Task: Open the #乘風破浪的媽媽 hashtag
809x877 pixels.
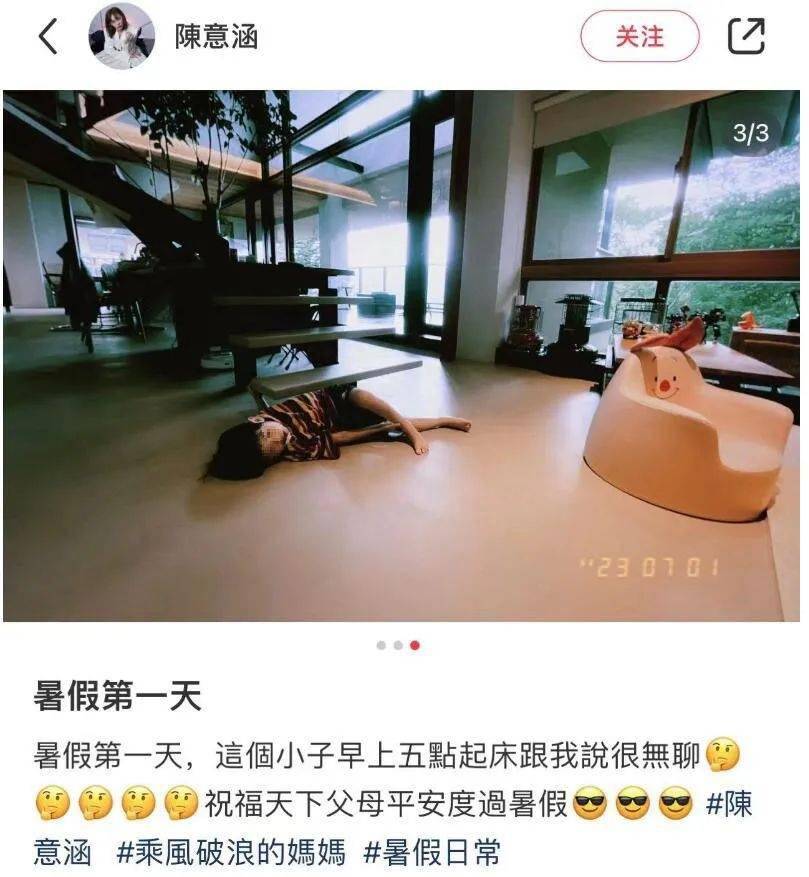Action: (230, 852)
